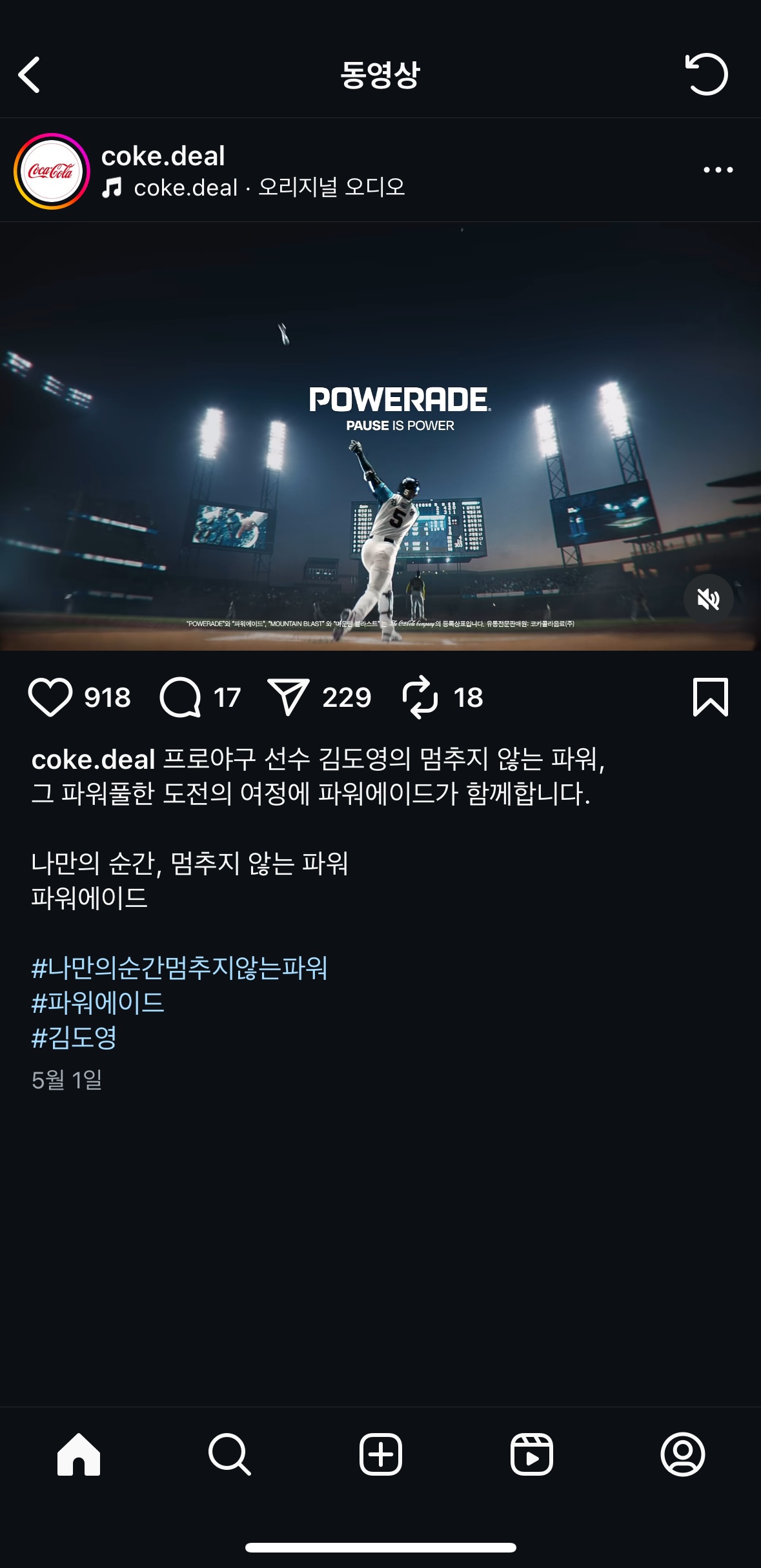Open hashtag #파워에이드

pos(98,1003)
